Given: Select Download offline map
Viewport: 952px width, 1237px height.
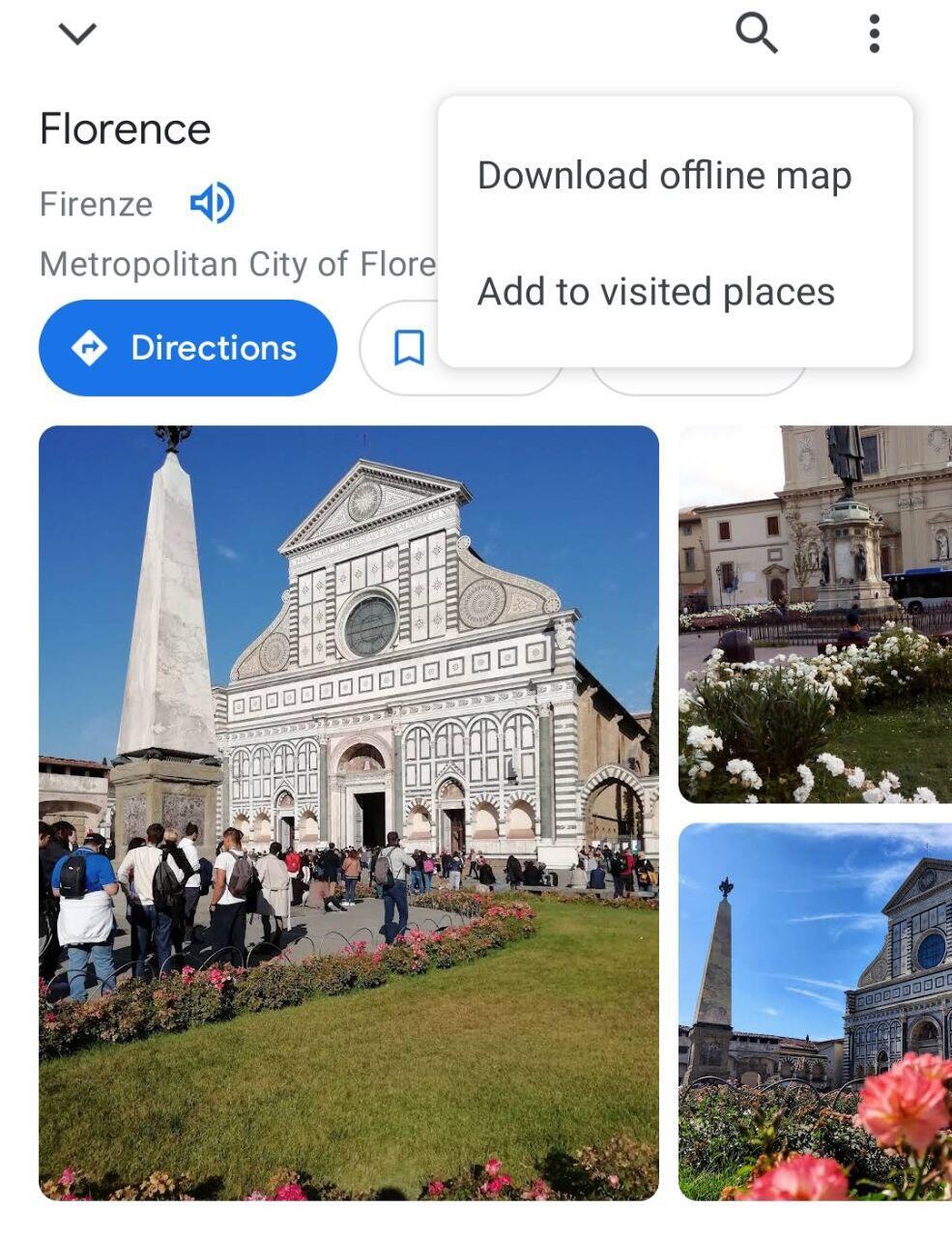Looking at the screenshot, I should [665, 175].
